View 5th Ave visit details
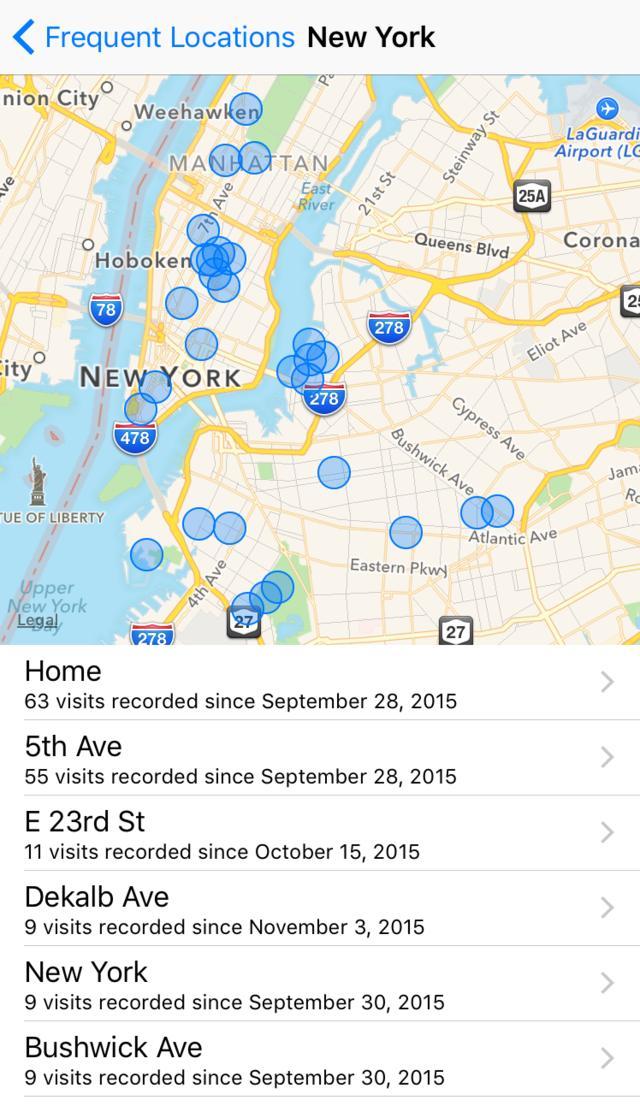The image size is (640, 1106). (x=320, y=758)
